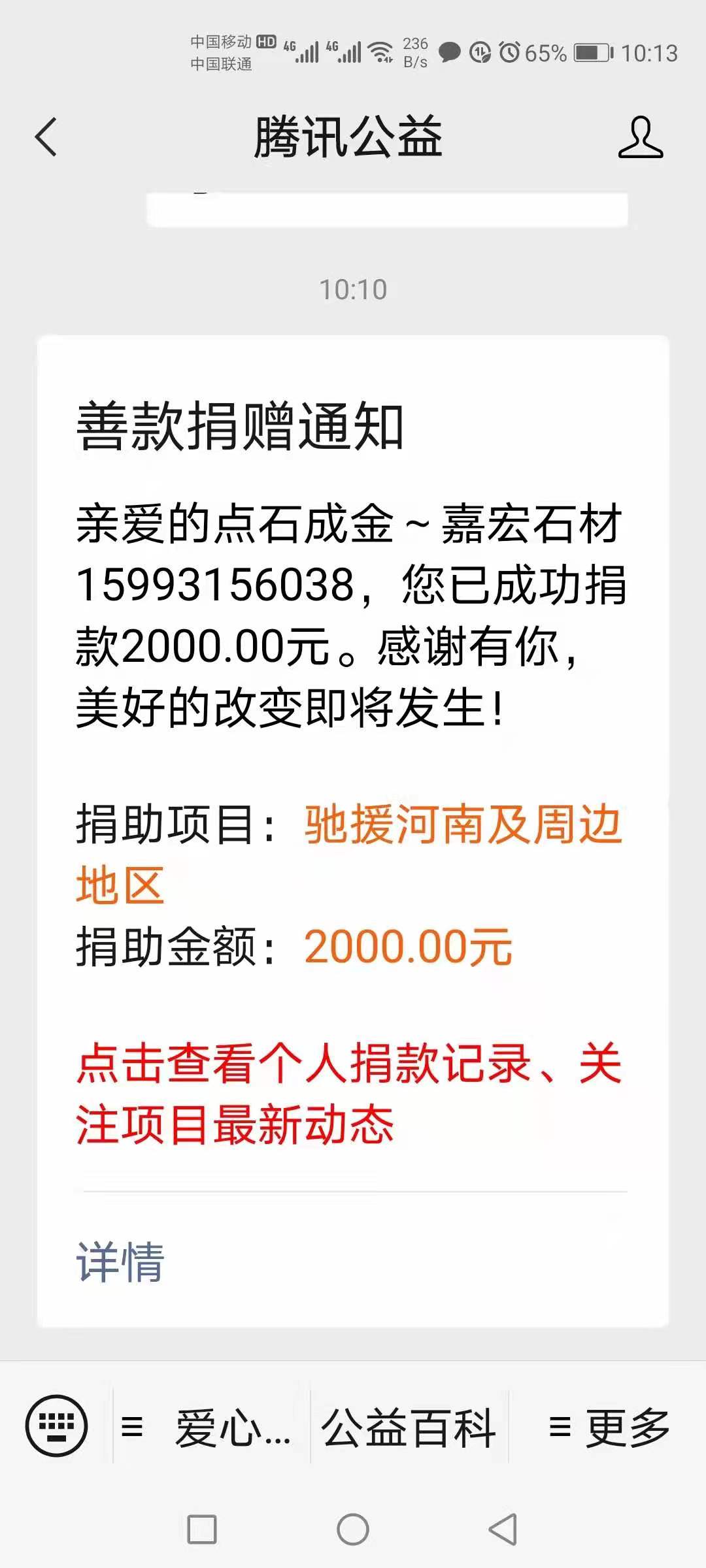This screenshot has width=706, height=1568.
Task: Tap the system home button
Action: point(353,1529)
